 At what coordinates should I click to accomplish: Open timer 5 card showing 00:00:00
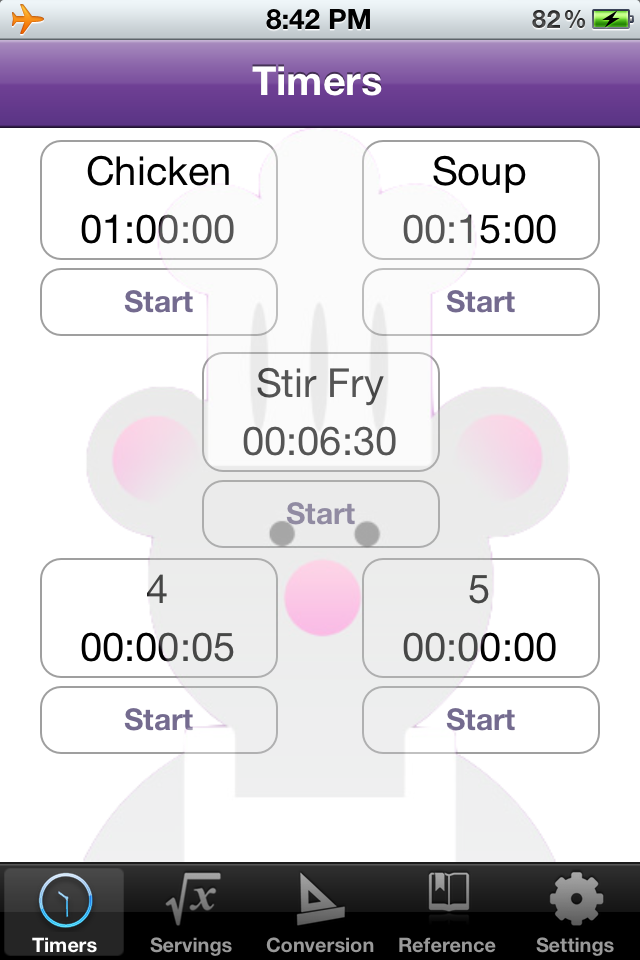[480, 618]
